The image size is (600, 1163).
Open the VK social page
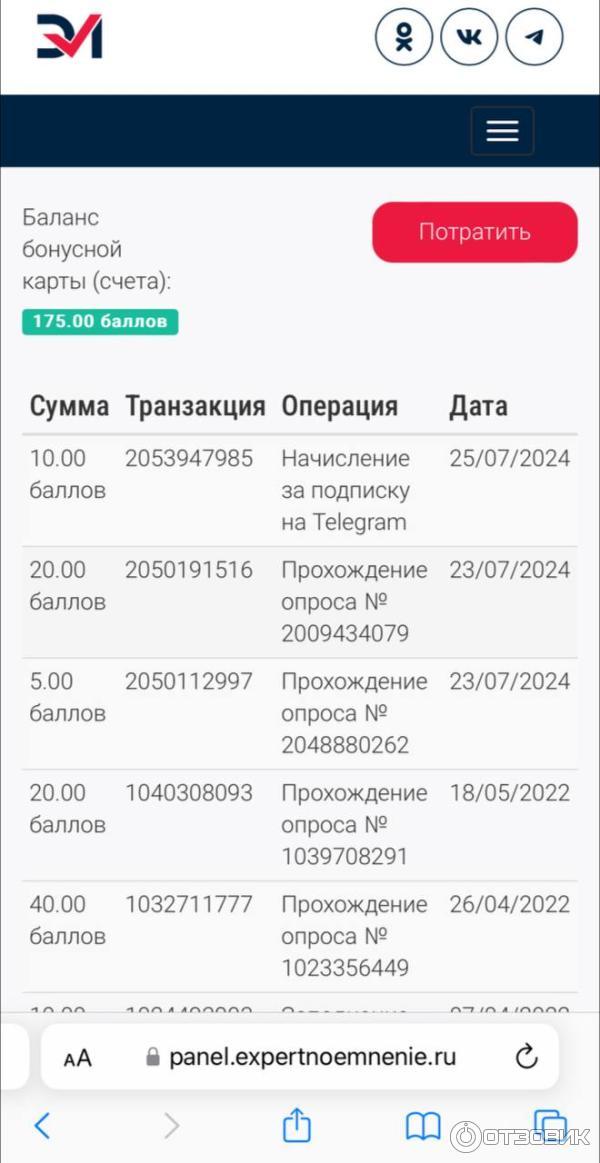pyautogui.click(x=469, y=37)
